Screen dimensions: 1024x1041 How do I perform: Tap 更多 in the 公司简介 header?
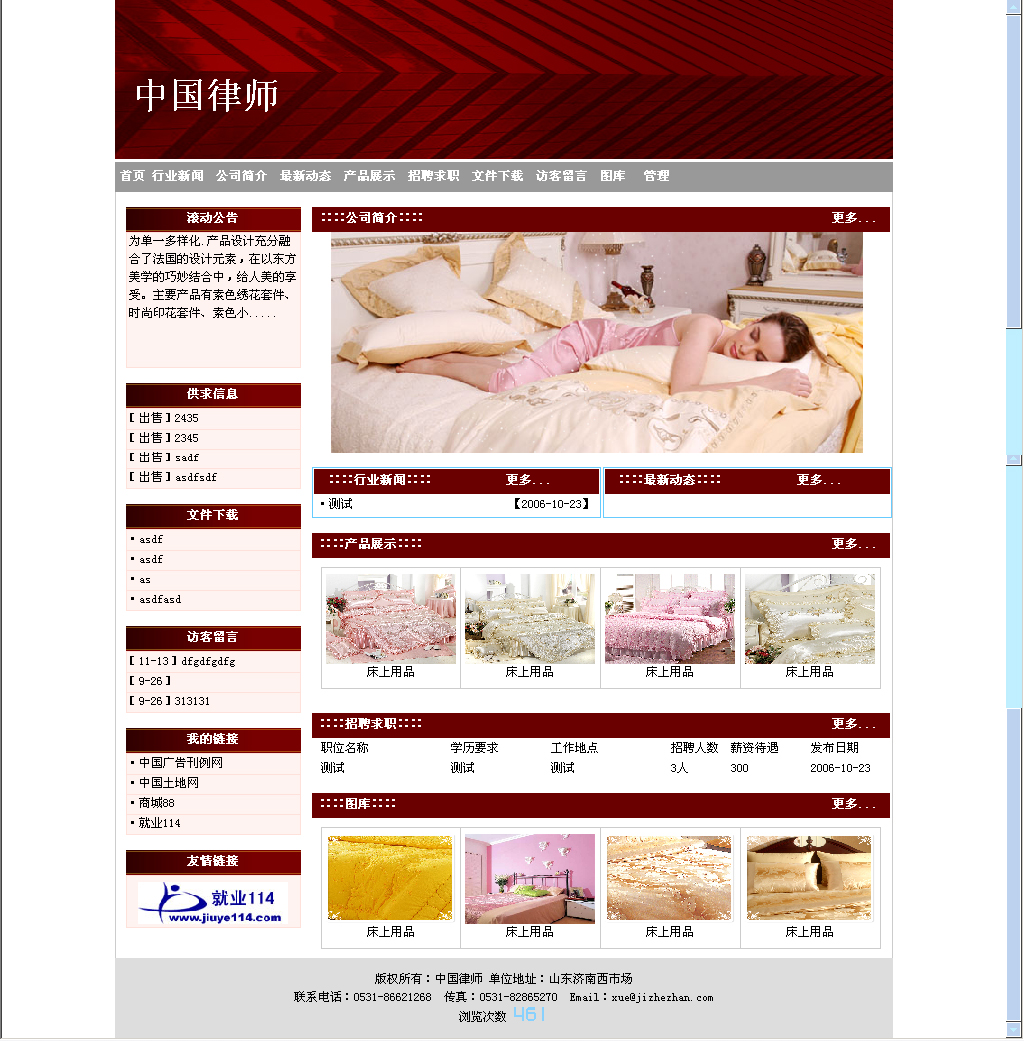point(853,218)
